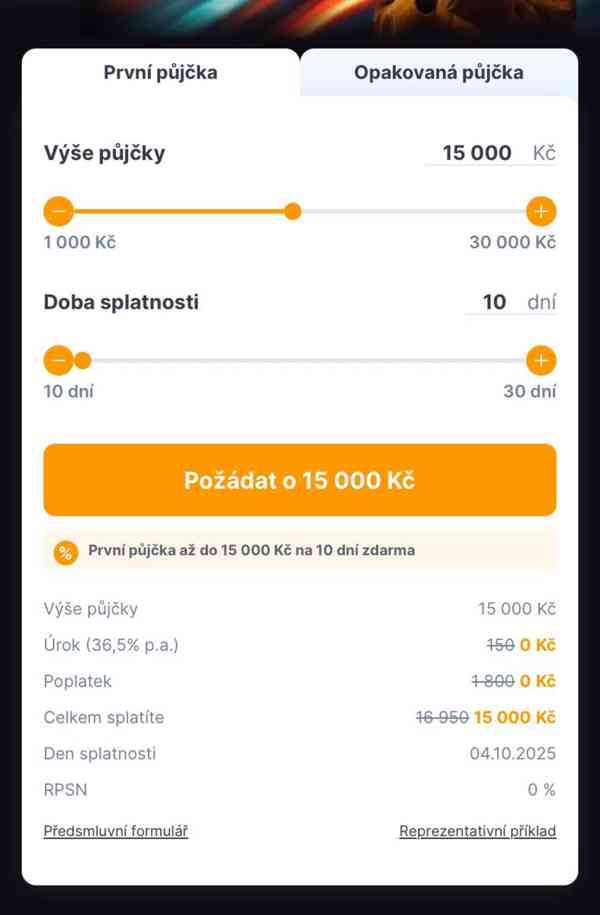Switch to the Opakovaná půjčka tab

tap(438, 72)
